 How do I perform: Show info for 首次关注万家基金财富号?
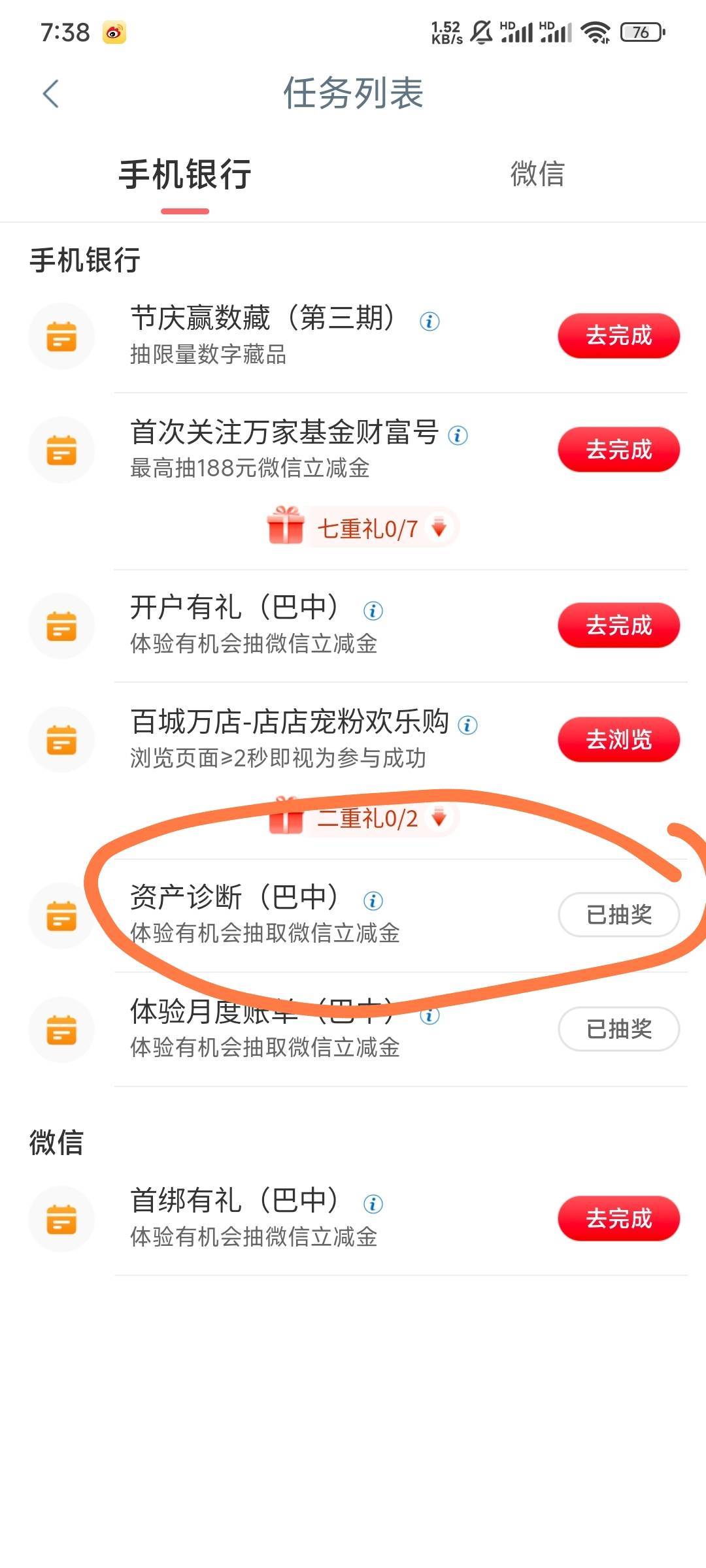pos(458,435)
